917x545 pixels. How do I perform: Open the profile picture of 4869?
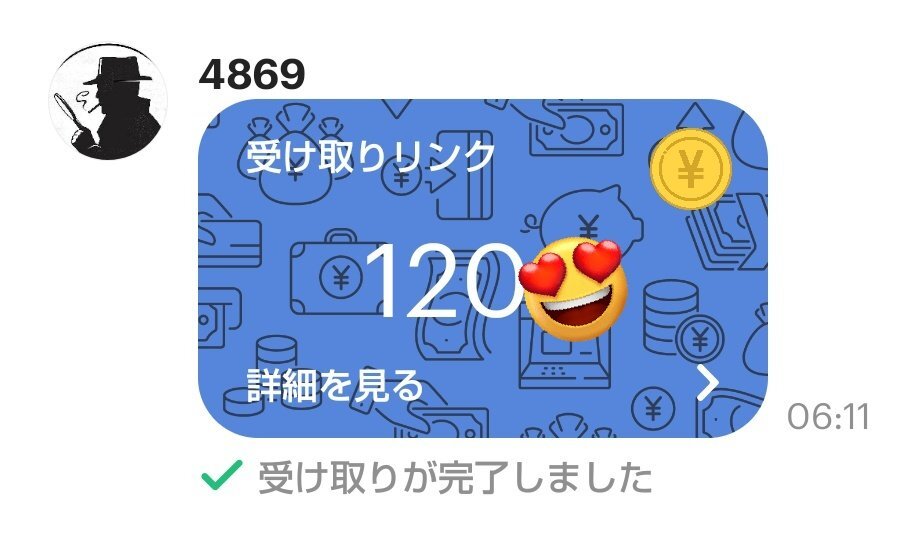[108, 102]
